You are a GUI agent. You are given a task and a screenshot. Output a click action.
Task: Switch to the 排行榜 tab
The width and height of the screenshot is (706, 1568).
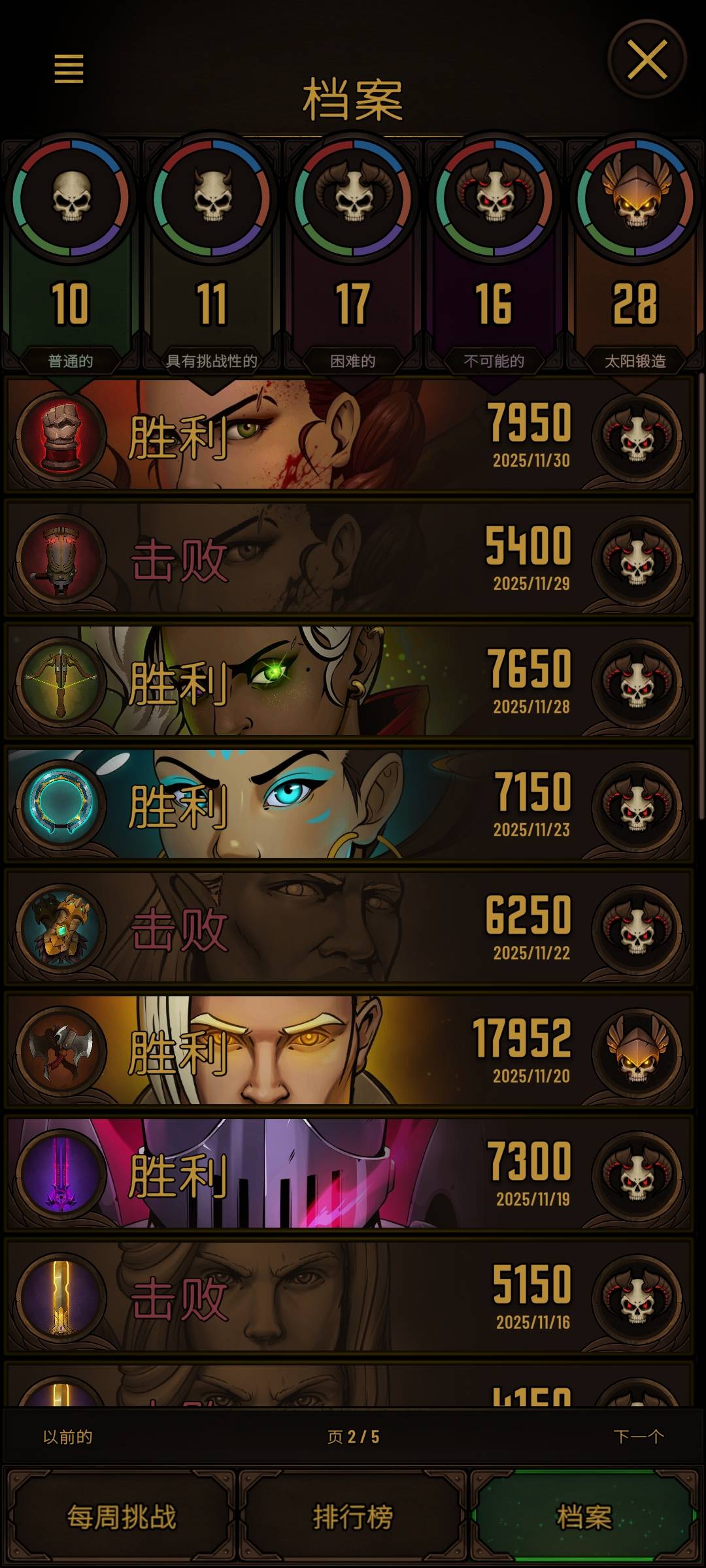(x=353, y=1516)
